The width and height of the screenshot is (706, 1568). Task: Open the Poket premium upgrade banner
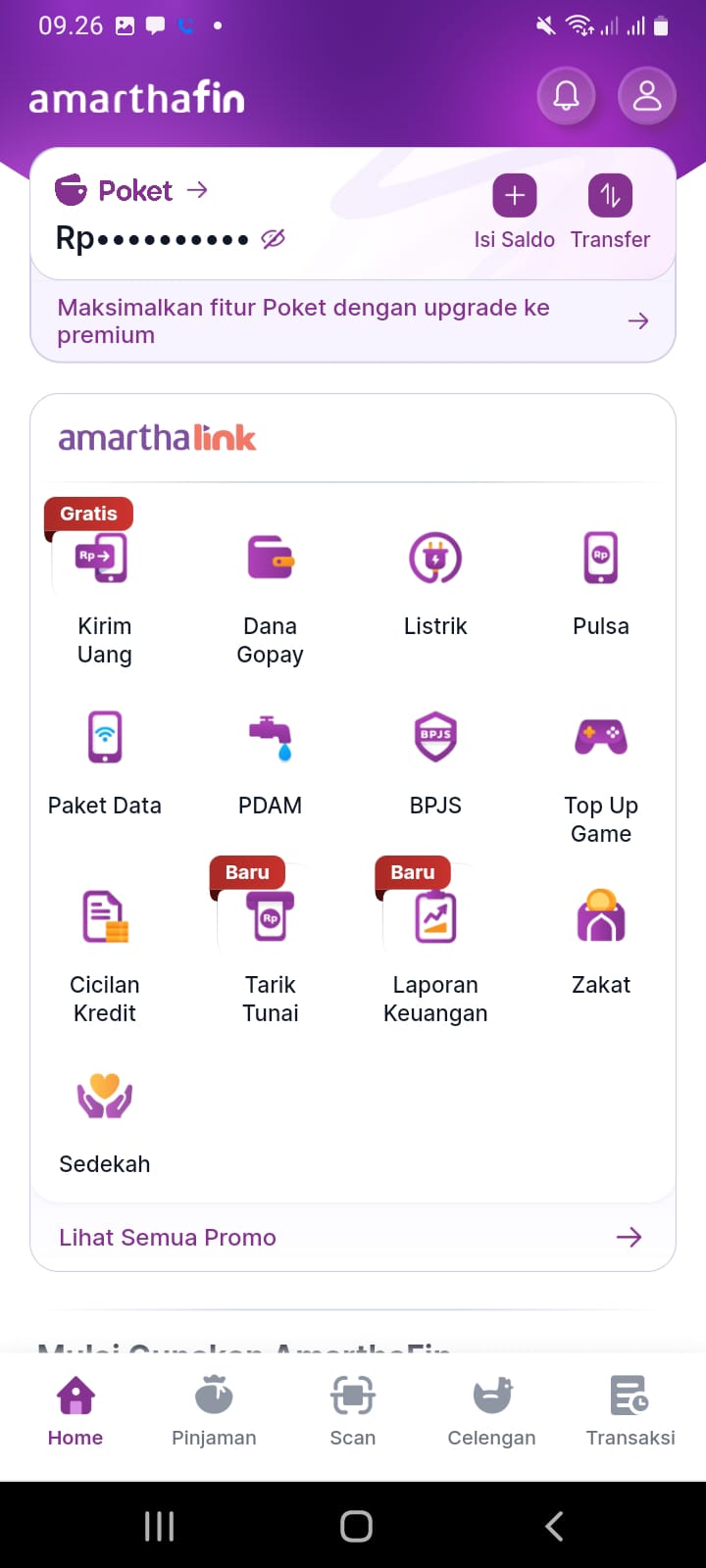click(353, 321)
